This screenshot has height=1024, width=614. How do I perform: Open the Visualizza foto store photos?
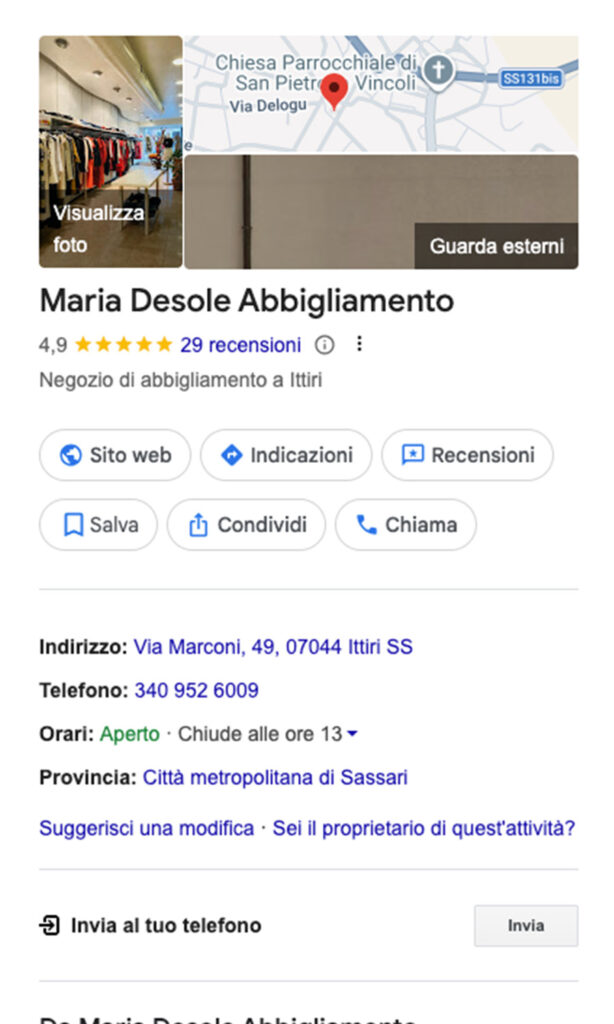tap(110, 152)
